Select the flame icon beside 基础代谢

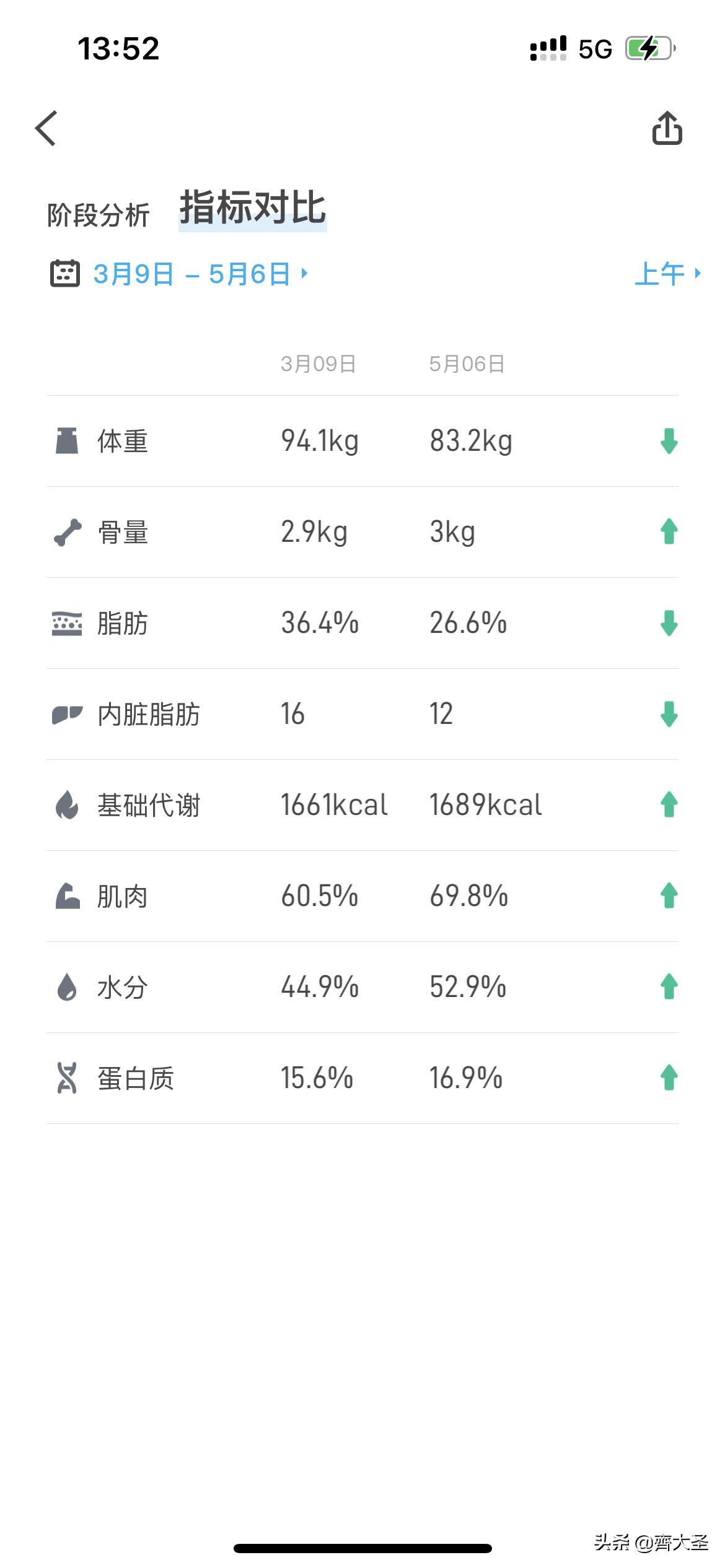pos(67,806)
